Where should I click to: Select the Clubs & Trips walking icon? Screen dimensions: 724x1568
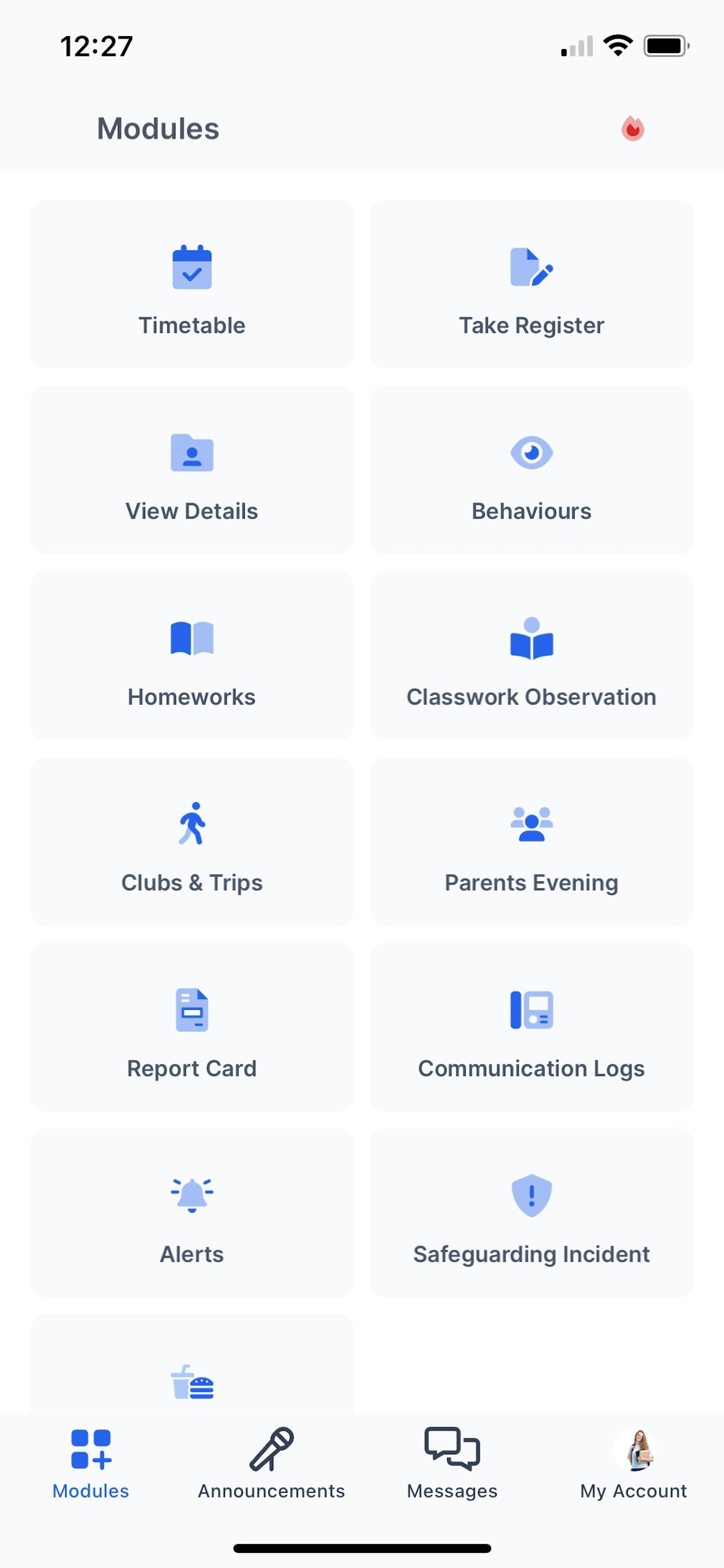(x=192, y=824)
